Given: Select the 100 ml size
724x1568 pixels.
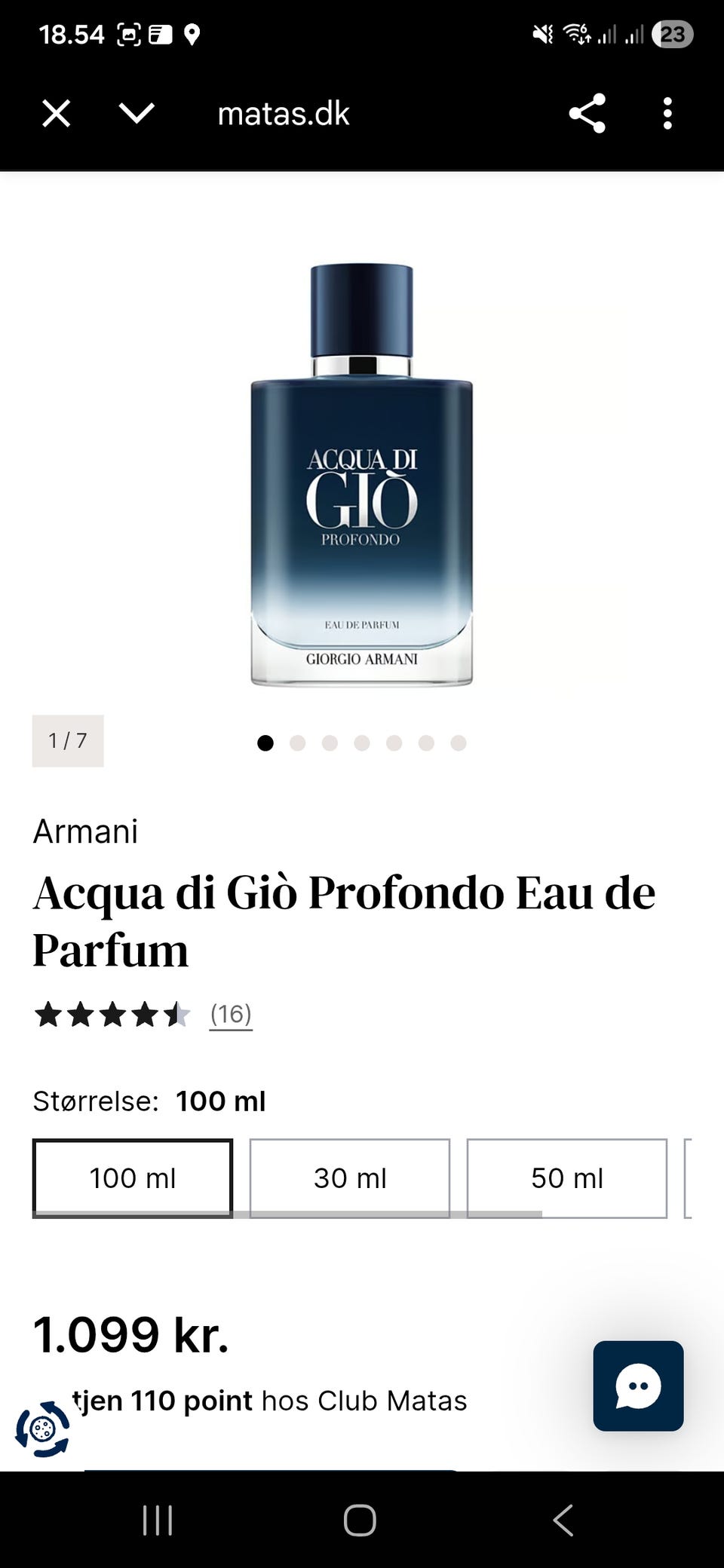Looking at the screenshot, I should (133, 1178).
